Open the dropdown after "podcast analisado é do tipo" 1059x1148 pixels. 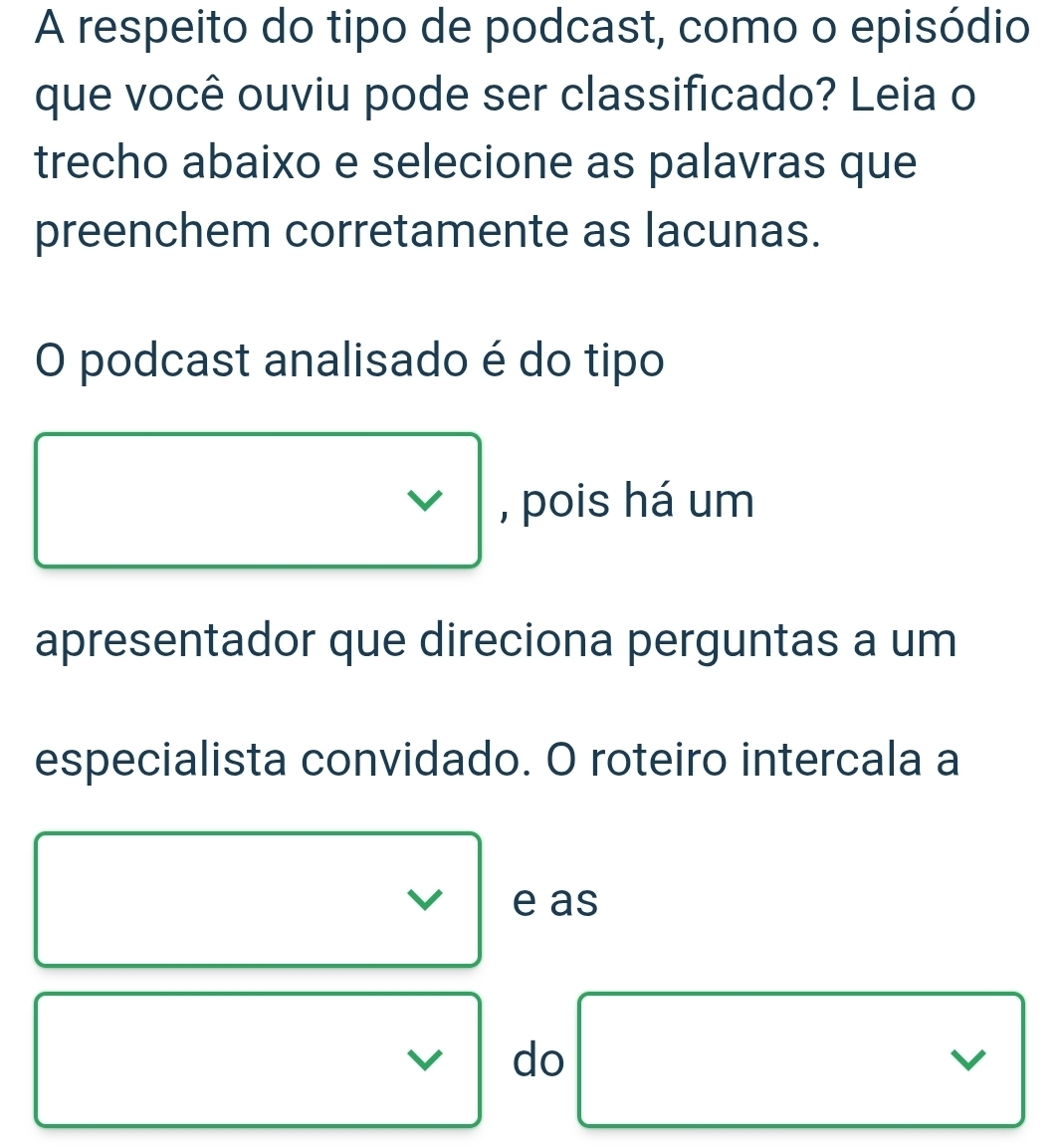click(x=258, y=500)
